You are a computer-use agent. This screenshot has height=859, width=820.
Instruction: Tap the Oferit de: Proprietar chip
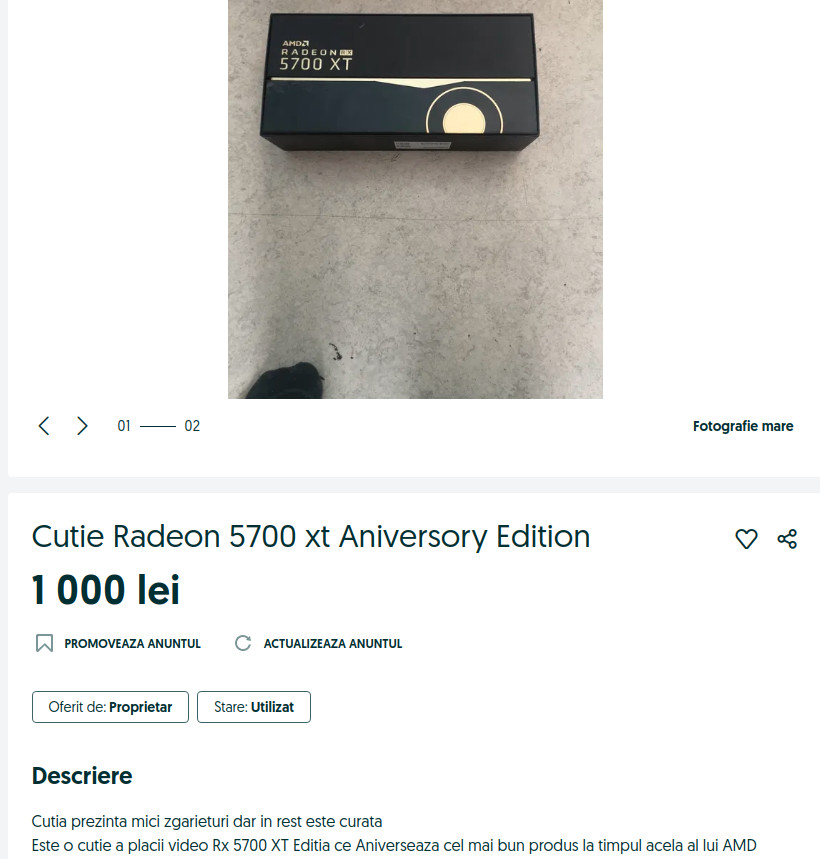click(x=110, y=706)
